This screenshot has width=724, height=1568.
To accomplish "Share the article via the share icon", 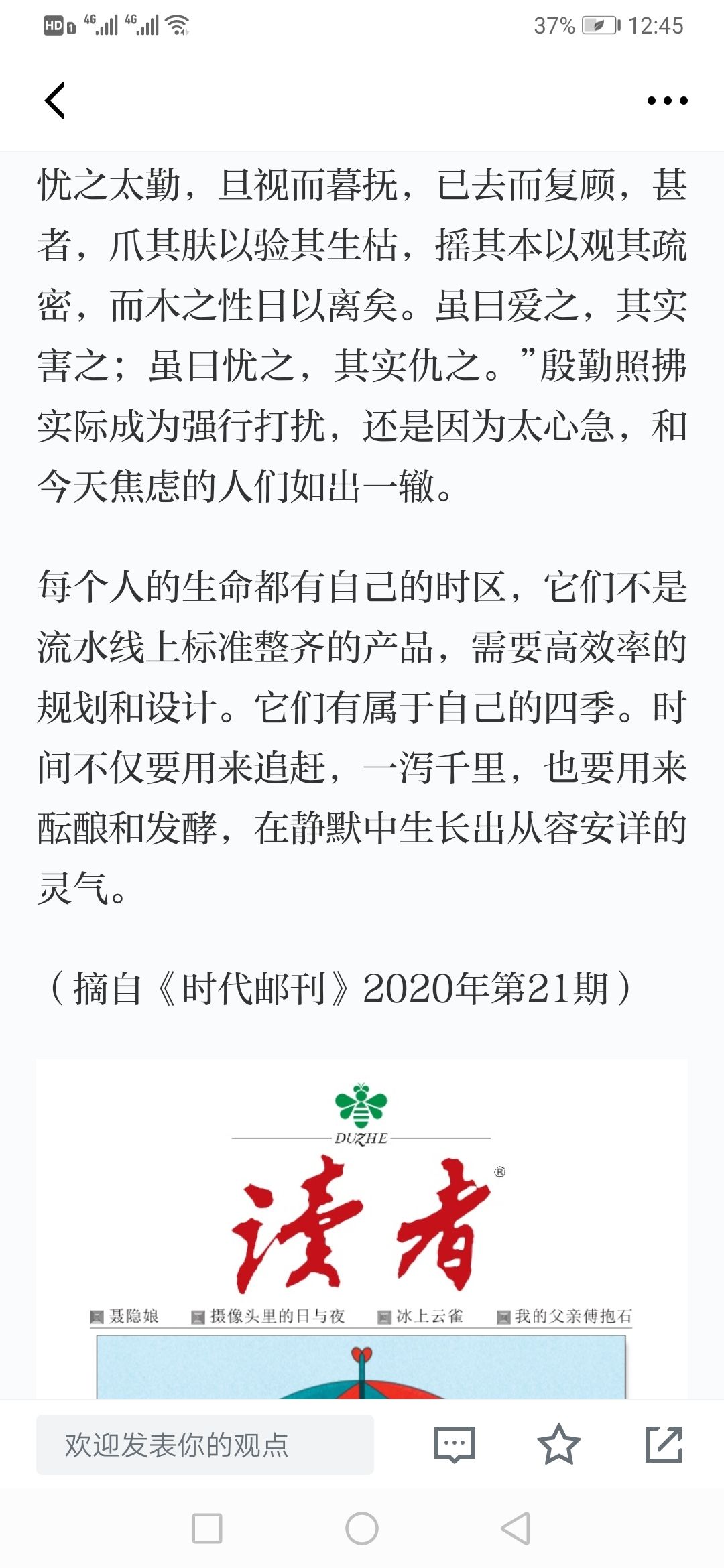I will 664,1445.
